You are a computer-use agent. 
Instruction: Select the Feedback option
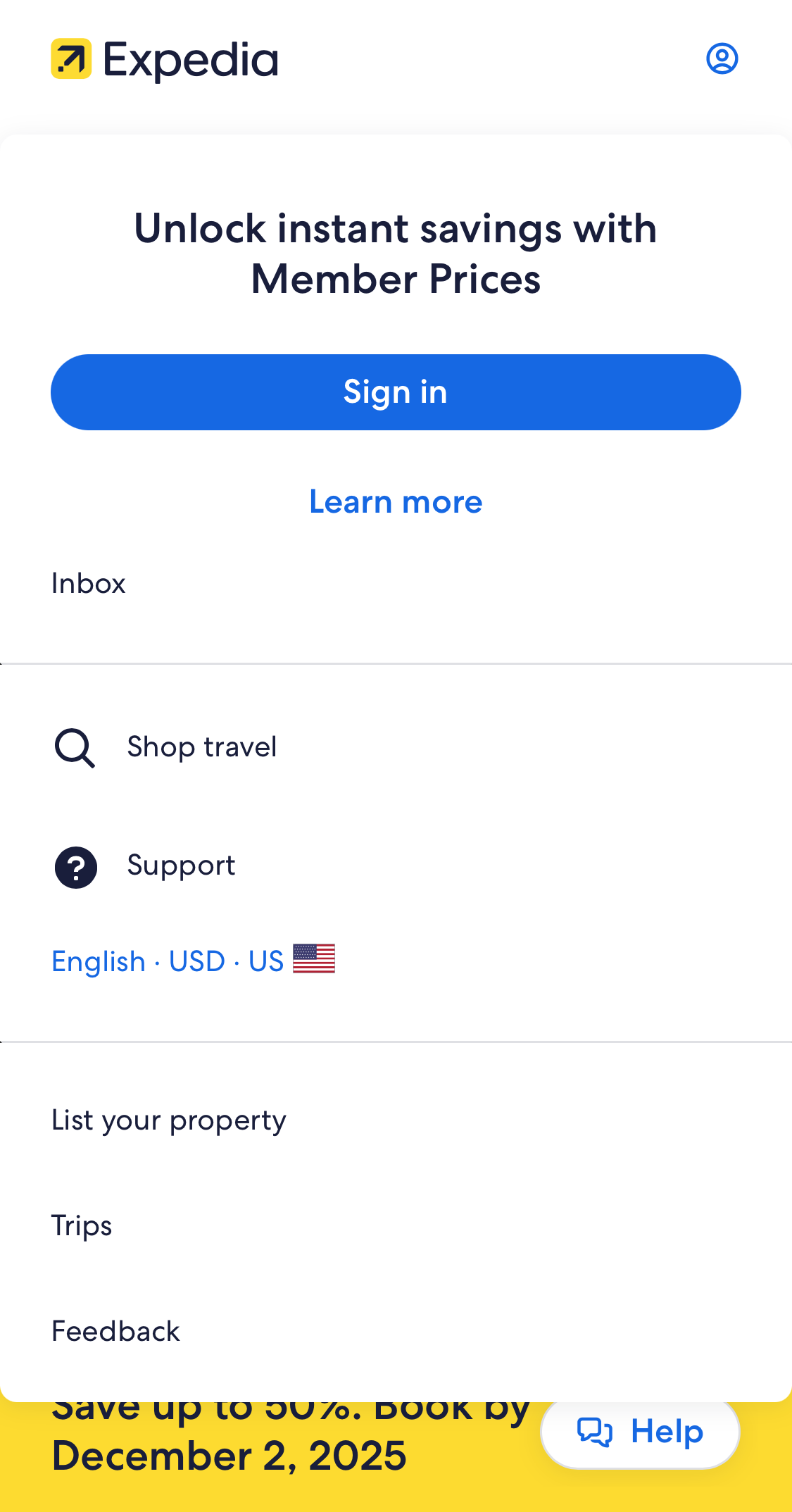pyautogui.click(x=115, y=1331)
